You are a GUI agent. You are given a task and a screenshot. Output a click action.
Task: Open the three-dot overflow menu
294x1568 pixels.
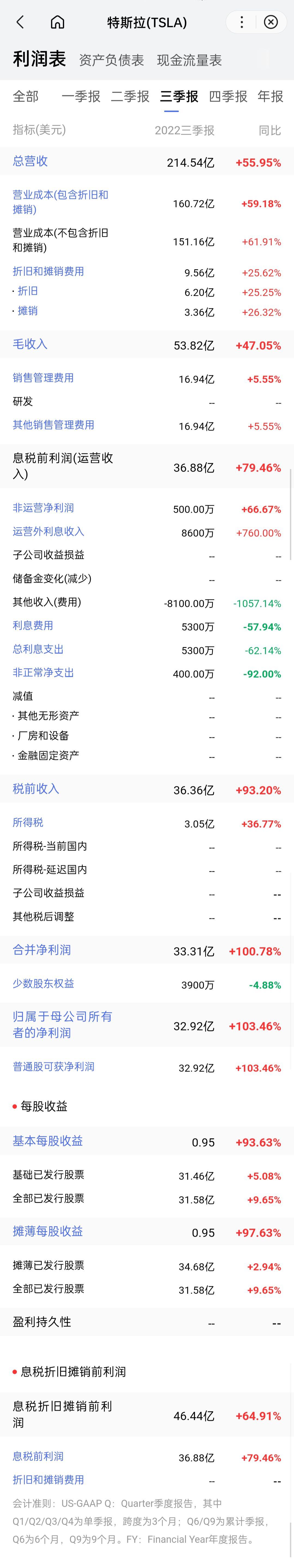[x=242, y=23]
